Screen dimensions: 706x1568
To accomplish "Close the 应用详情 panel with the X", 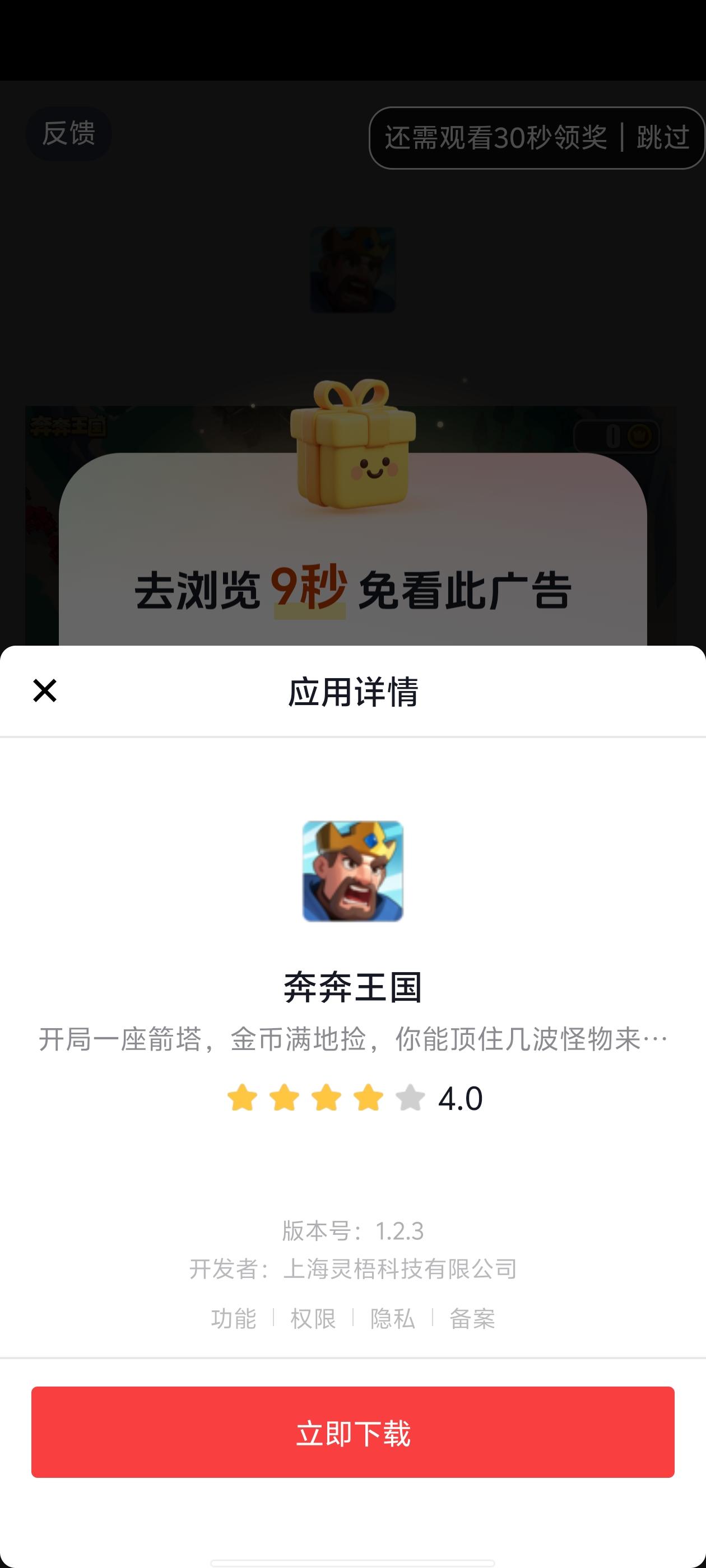I will click(44, 692).
